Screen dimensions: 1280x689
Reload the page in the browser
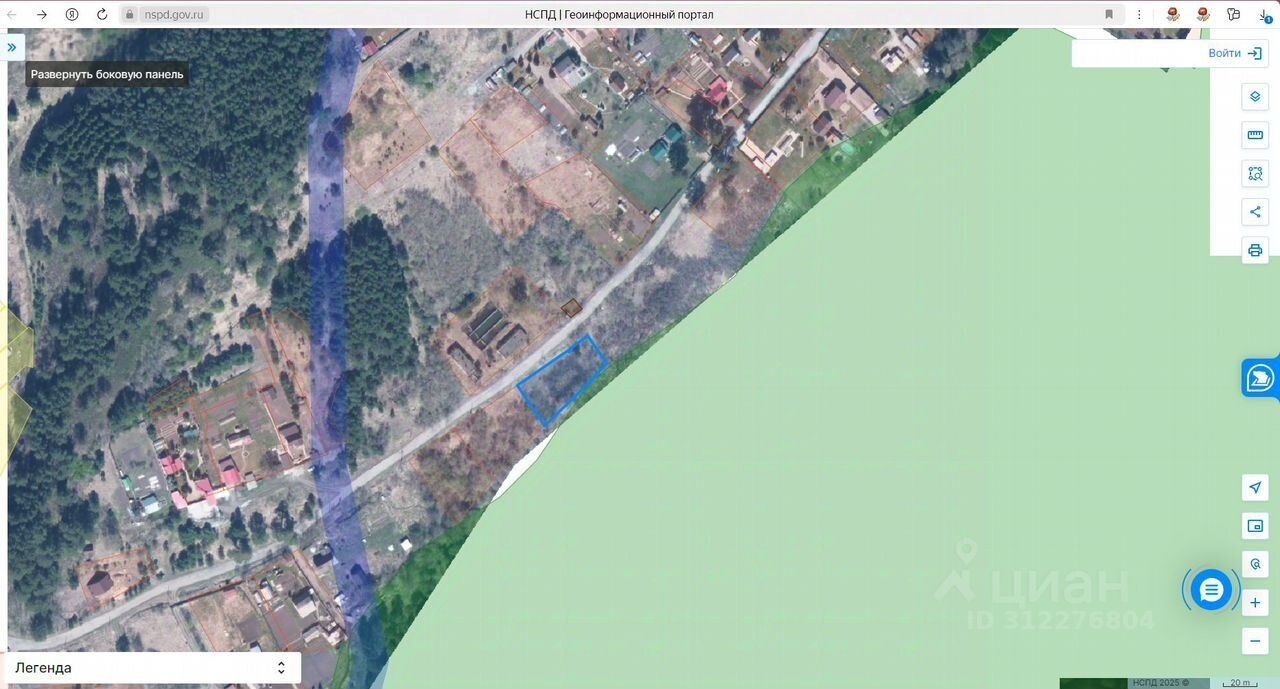pyautogui.click(x=102, y=14)
